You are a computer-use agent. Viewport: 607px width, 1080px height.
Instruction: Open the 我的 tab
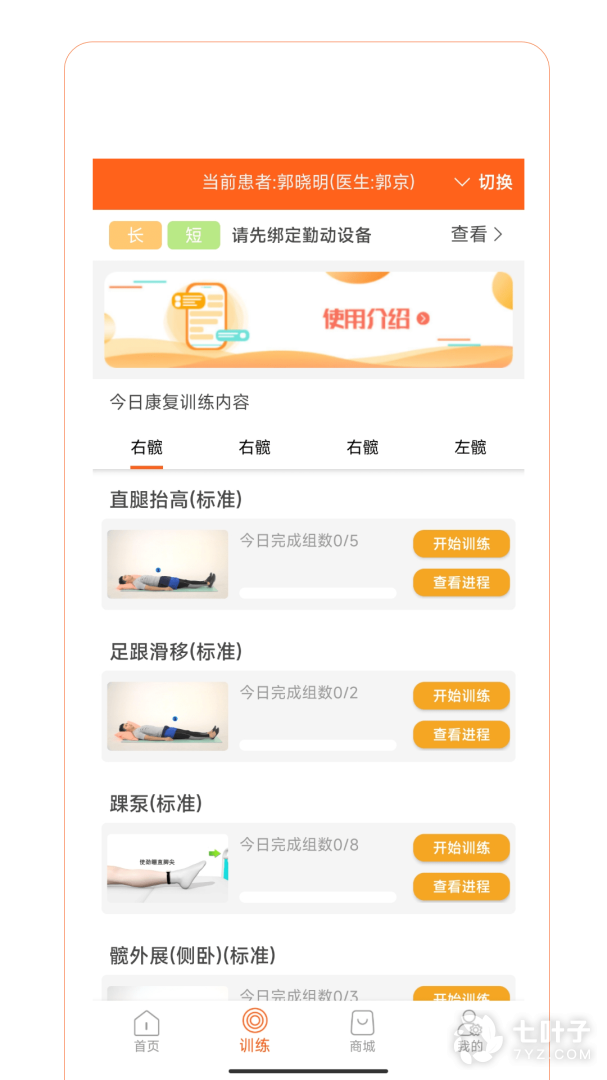tap(469, 1031)
